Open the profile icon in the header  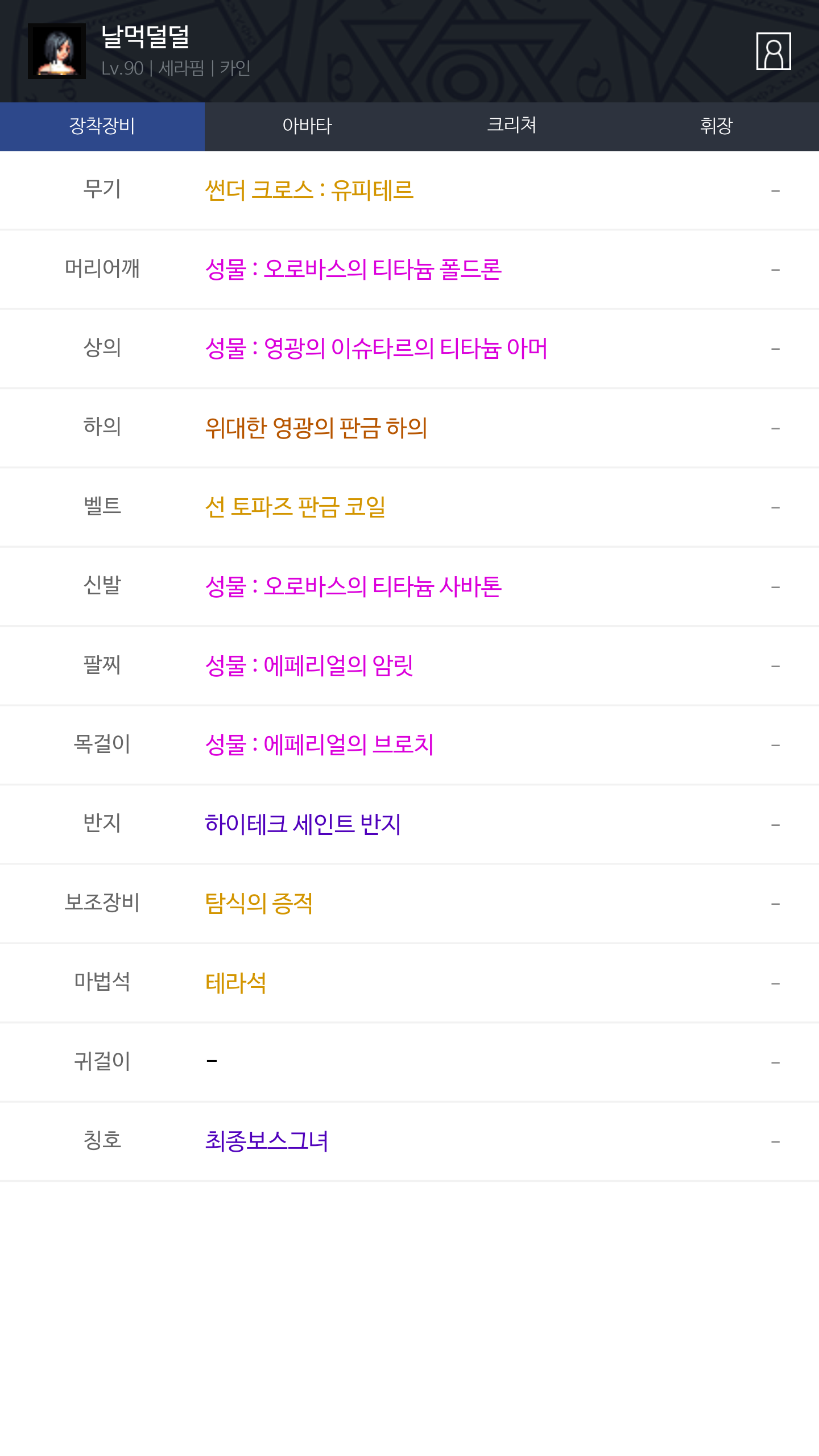point(773,51)
